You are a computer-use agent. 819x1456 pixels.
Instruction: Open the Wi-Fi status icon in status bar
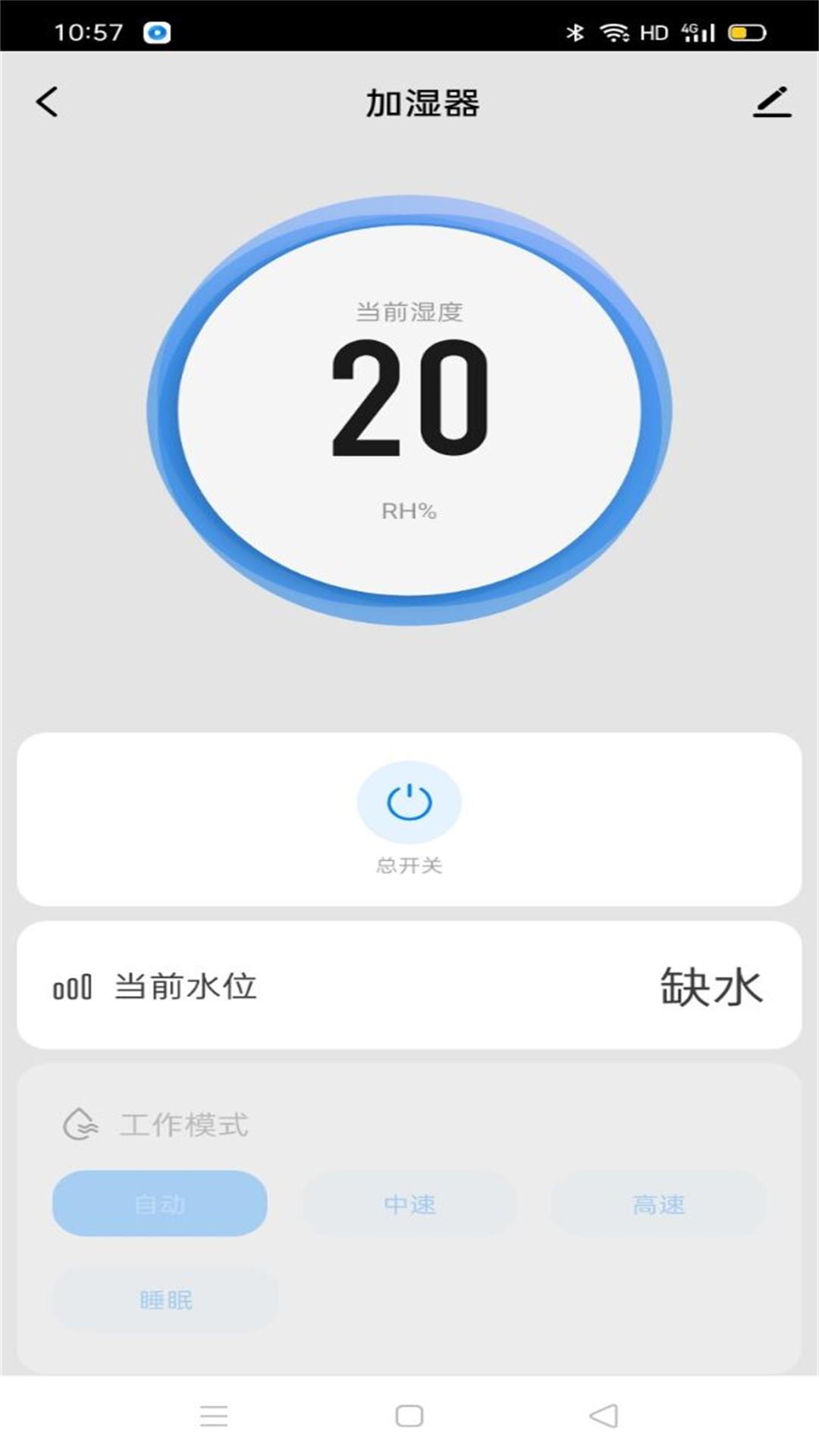pos(613,32)
